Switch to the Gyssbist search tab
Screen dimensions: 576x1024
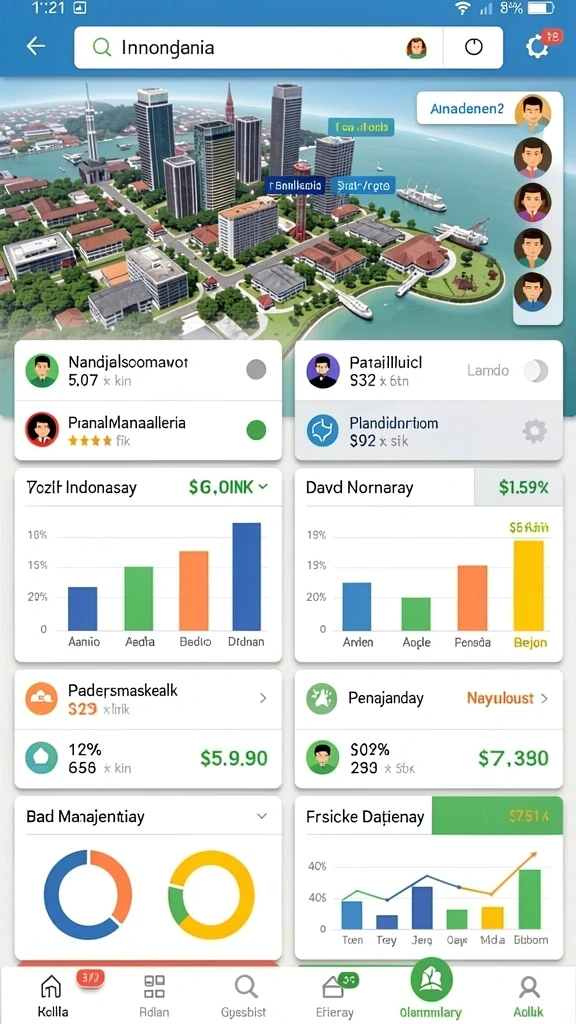point(246,996)
